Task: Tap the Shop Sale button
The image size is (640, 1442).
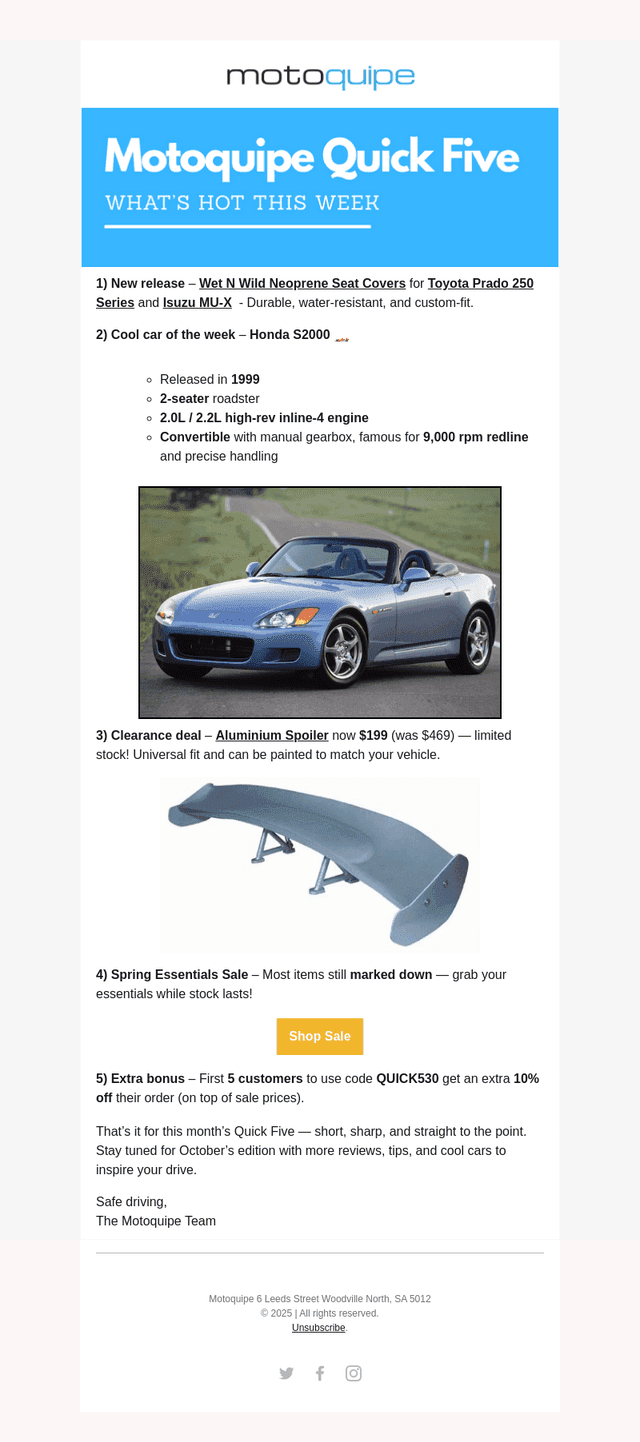Action: point(320,1037)
